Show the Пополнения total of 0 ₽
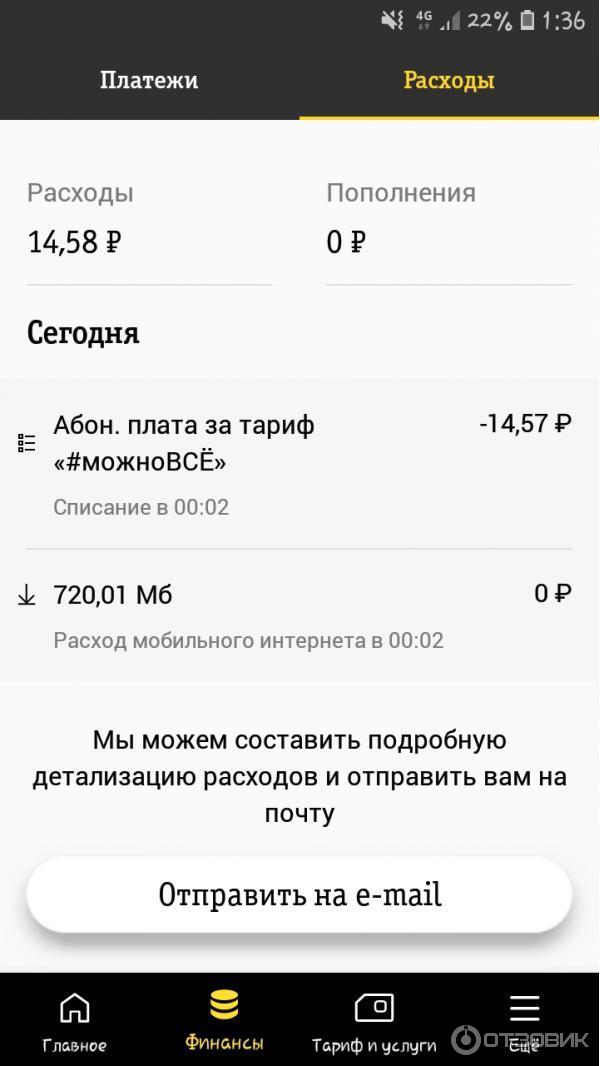Screen dimensions: 600x1066 point(448,220)
